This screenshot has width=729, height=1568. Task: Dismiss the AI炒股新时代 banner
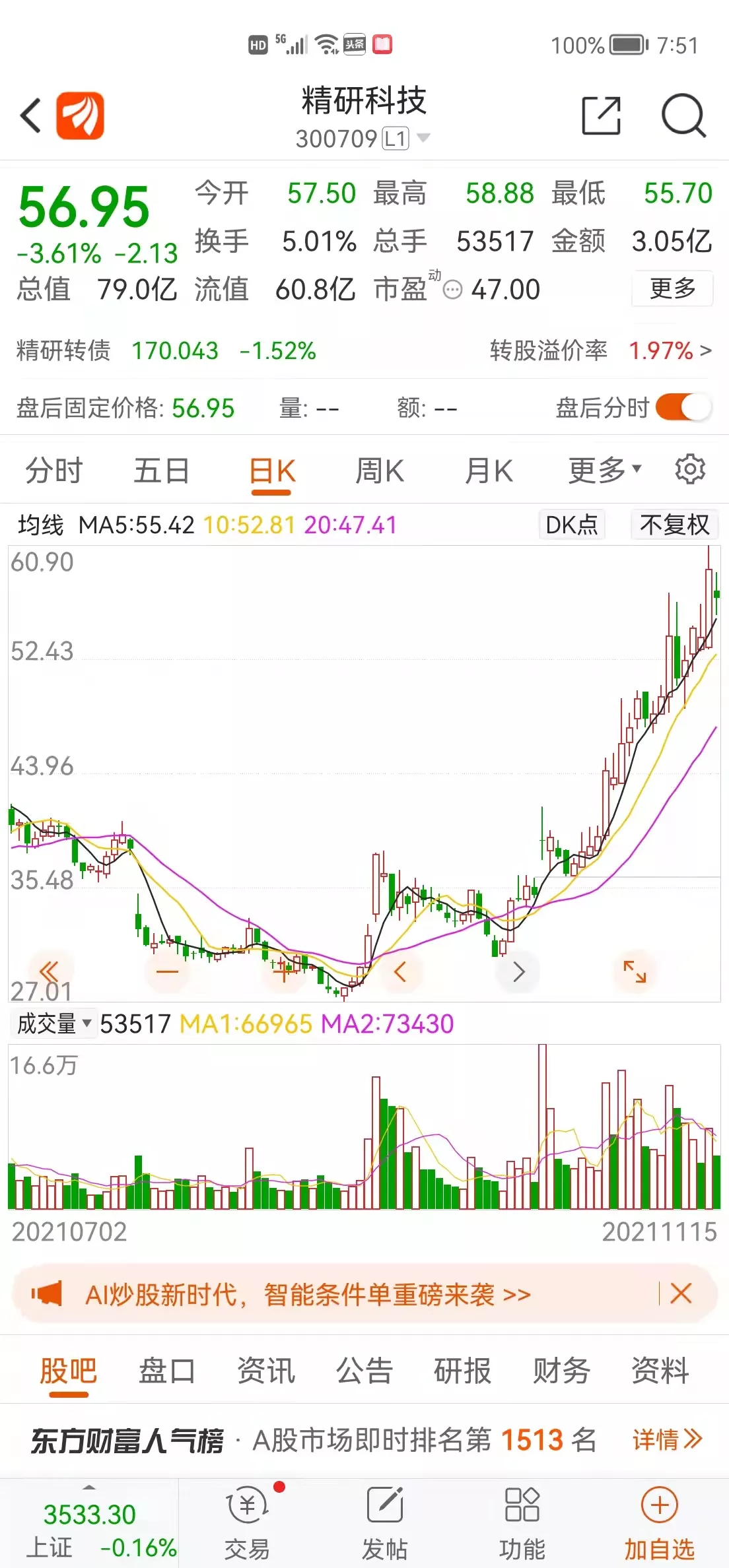pos(681,1293)
